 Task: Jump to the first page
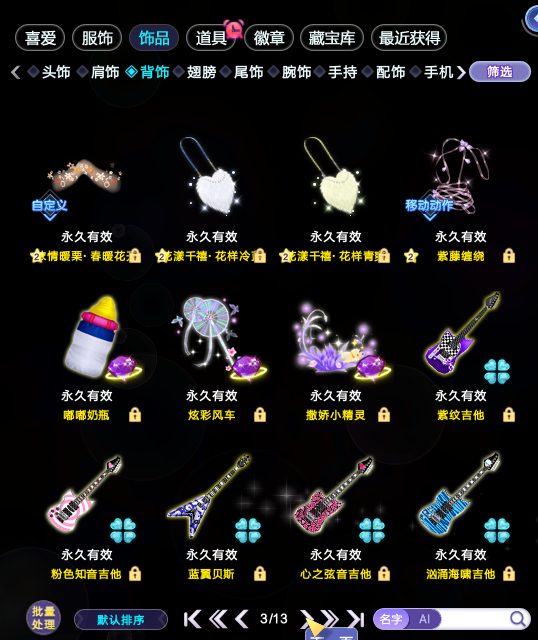click(x=192, y=619)
